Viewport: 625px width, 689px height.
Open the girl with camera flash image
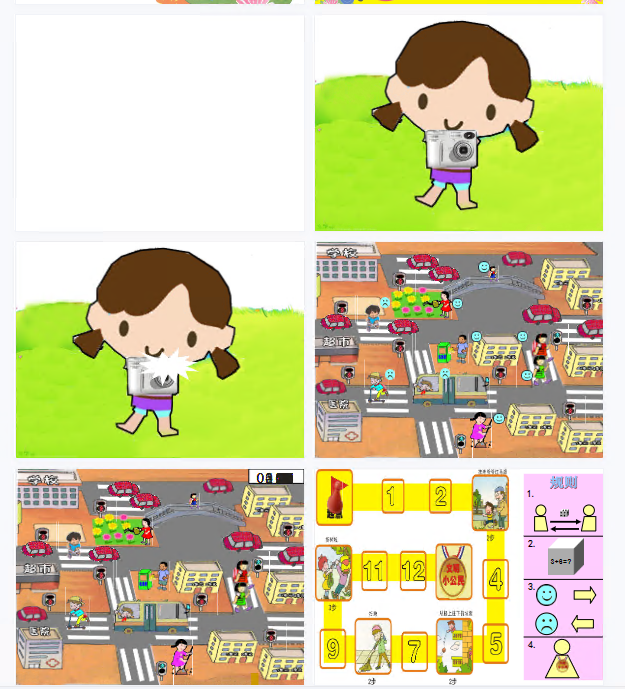(160, 350)
